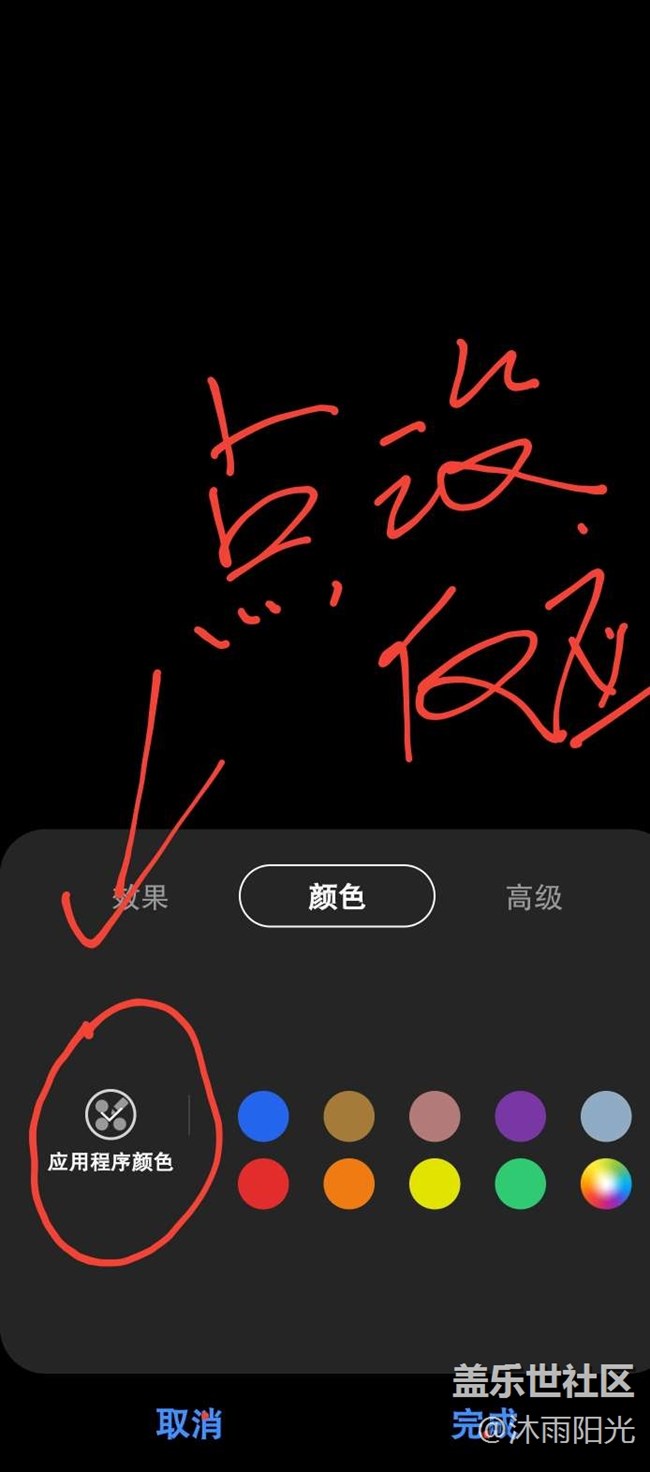650x1472 pixels.
Task: Select the green color swatch
Action: pos(520,1185)
